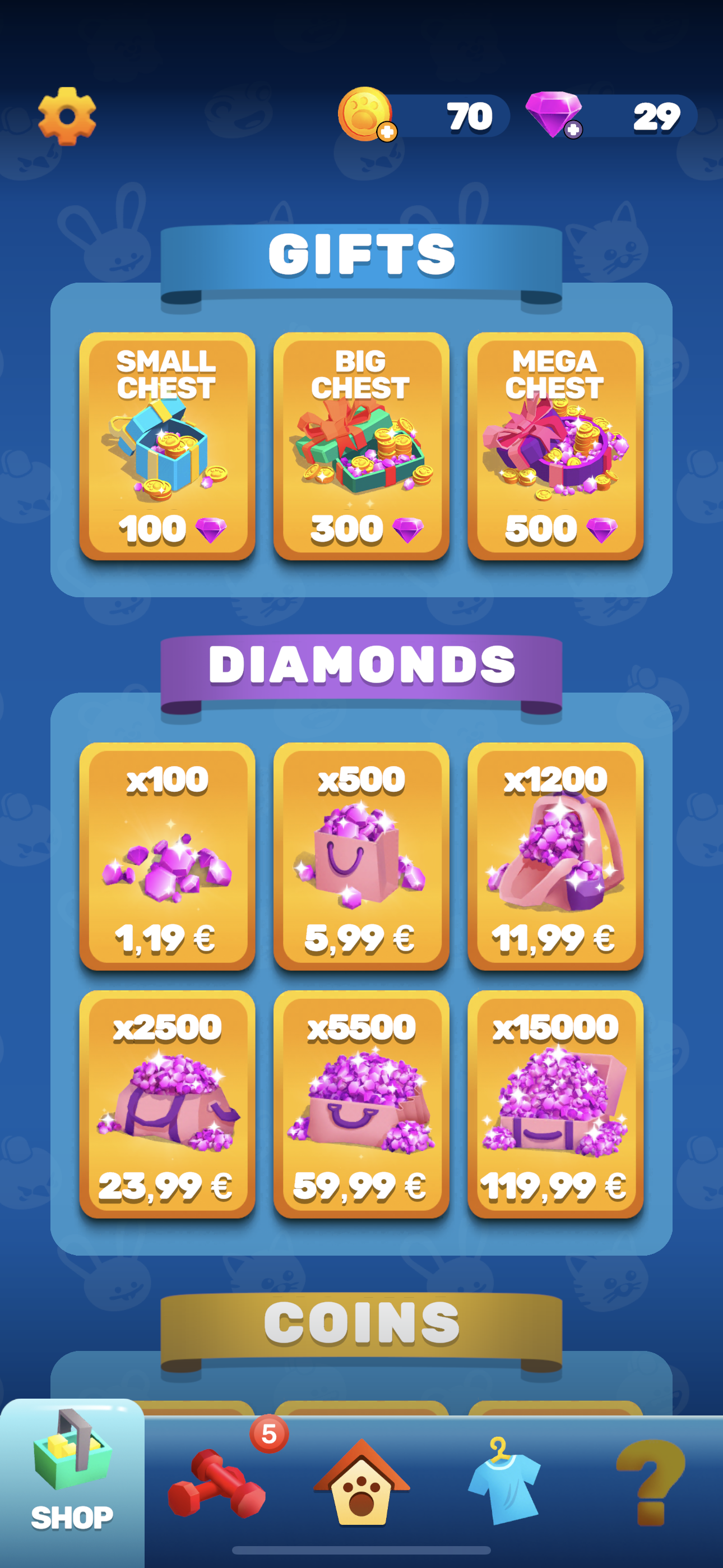
Task: Buy the Small Chest for 100 diamonds
Action: (x=167, y=446)
